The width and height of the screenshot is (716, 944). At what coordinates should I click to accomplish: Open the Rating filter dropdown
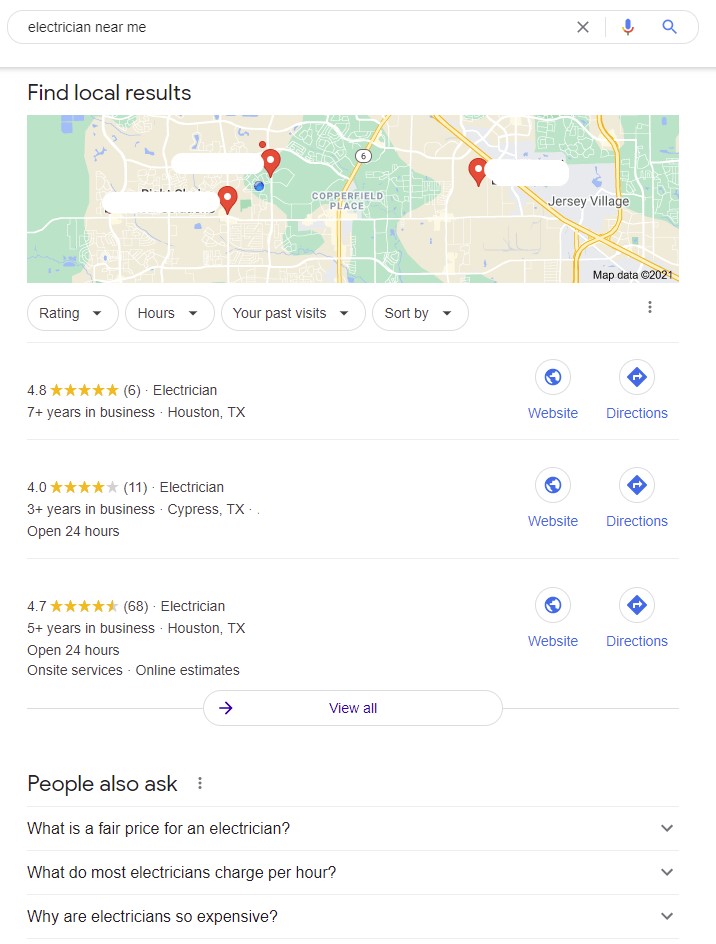(x=72, y=313)
